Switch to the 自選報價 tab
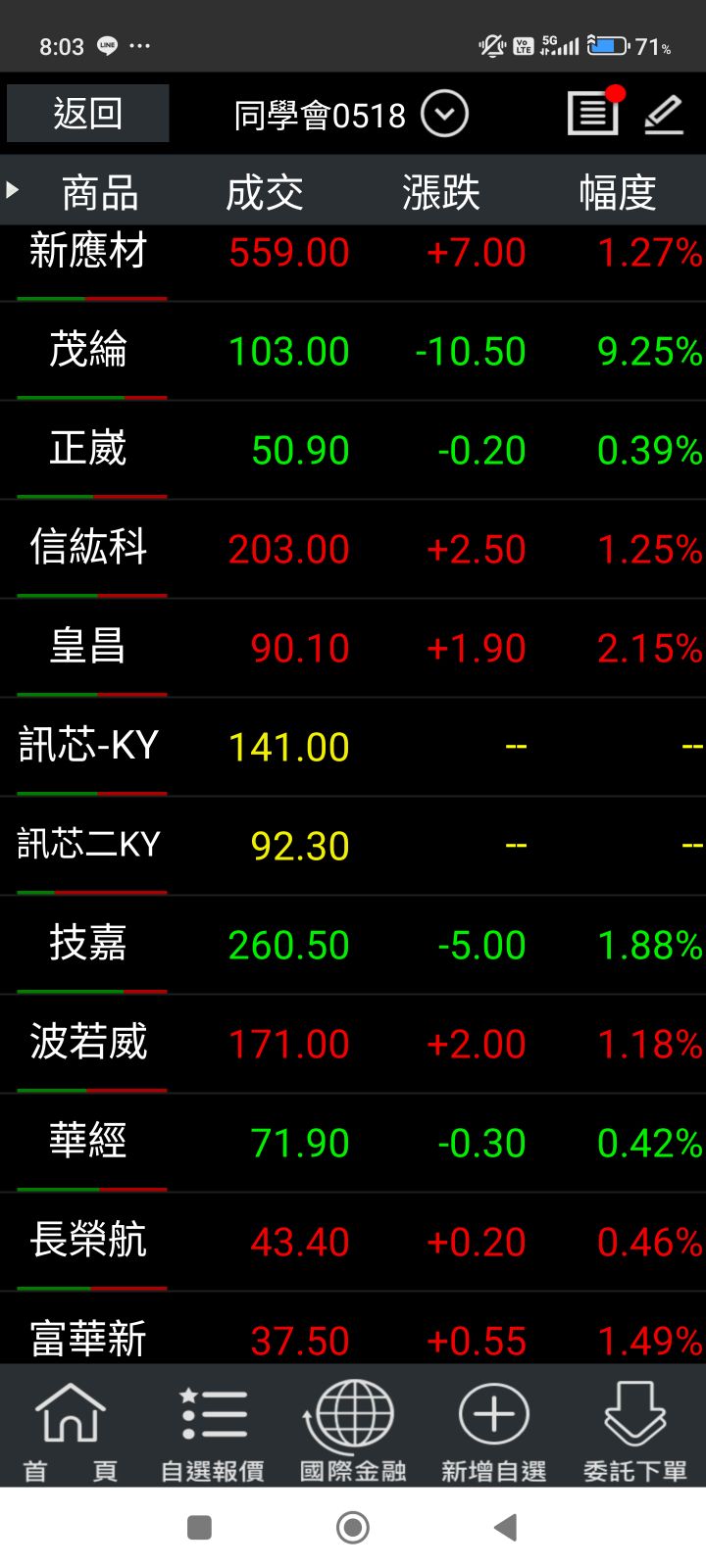The image size is (706, 1568). [212, 1430]
